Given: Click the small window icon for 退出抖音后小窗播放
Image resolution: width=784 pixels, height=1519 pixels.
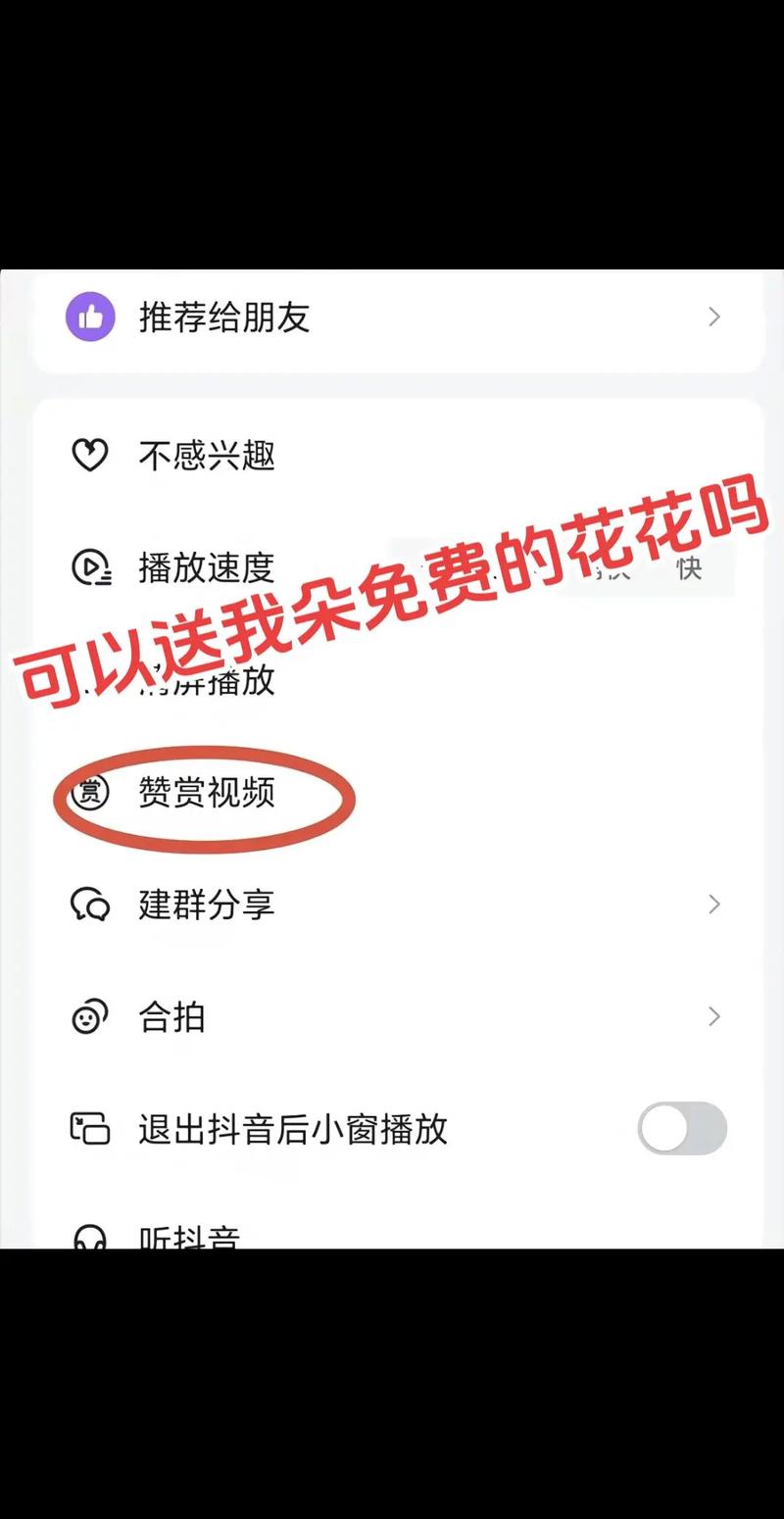Looking at the screenshot, I should [x=89, y=1129].
